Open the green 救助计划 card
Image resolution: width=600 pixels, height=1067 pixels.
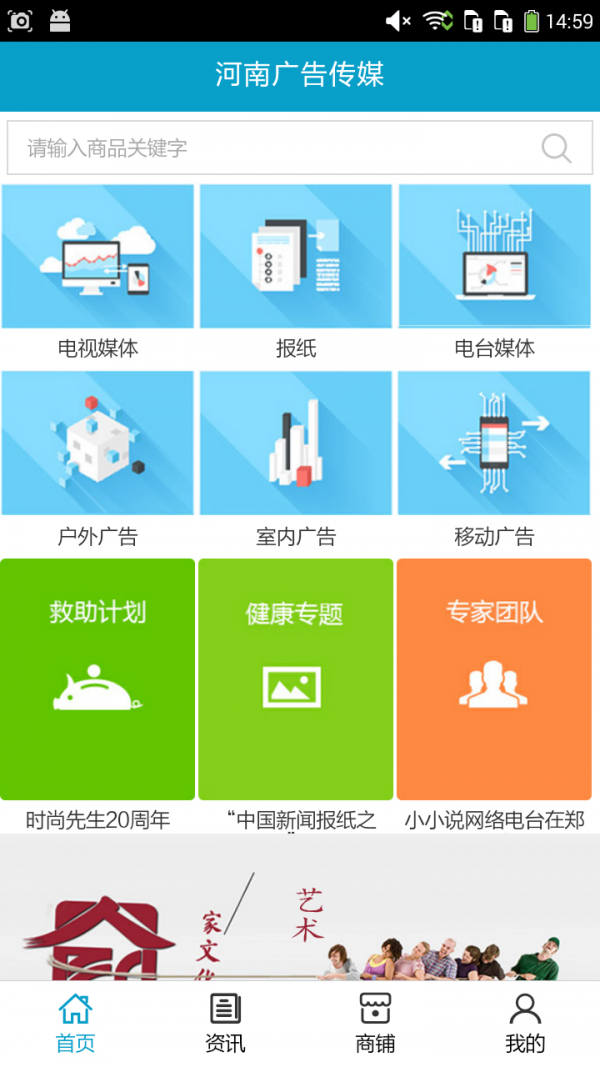click(97, 678)
